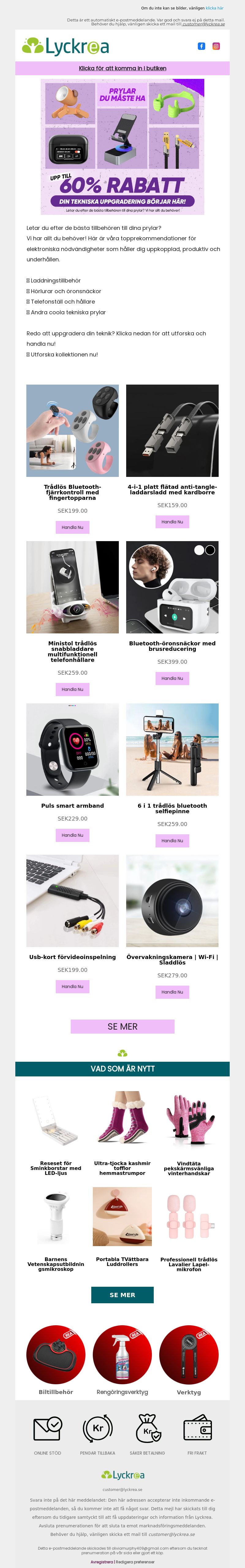Image resolution: width=245 pixels, height=1568 pixels.
Task: Tap Handla Nu under 6 i 1 selfiepinne
Action: click(172, 841)
